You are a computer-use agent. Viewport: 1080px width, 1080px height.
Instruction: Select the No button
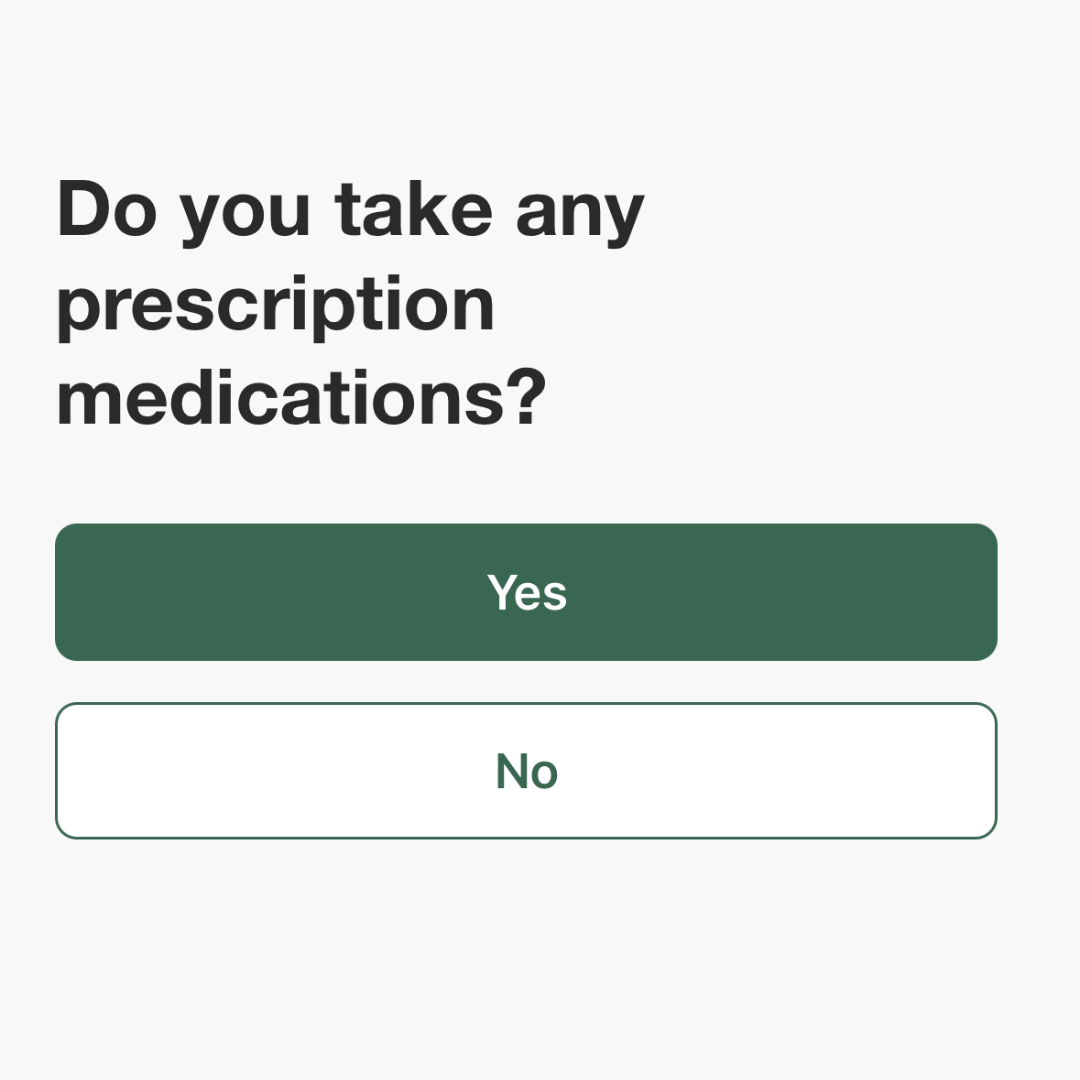point(526,771)
